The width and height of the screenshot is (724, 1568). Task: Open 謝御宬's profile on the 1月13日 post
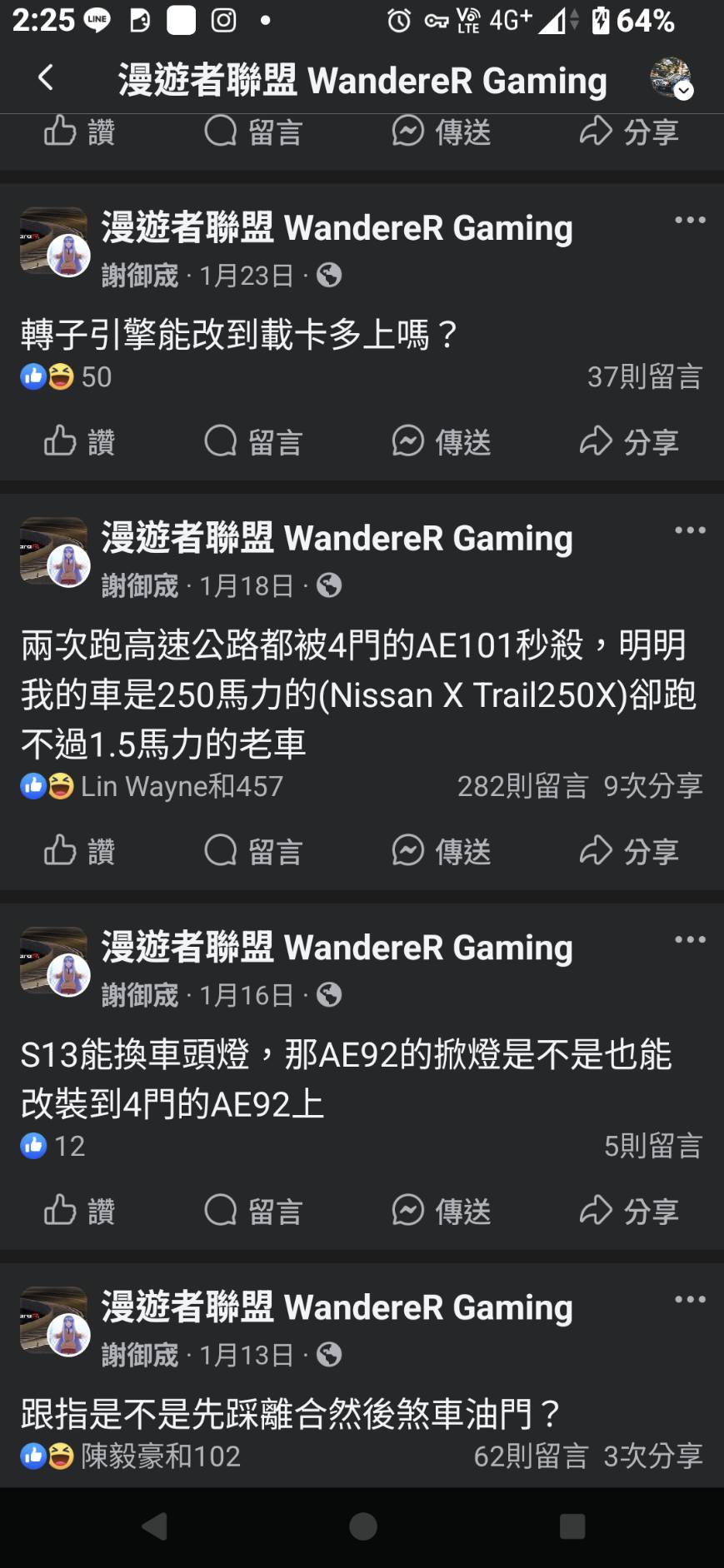pyautogui.click(x=140, y=1356)
